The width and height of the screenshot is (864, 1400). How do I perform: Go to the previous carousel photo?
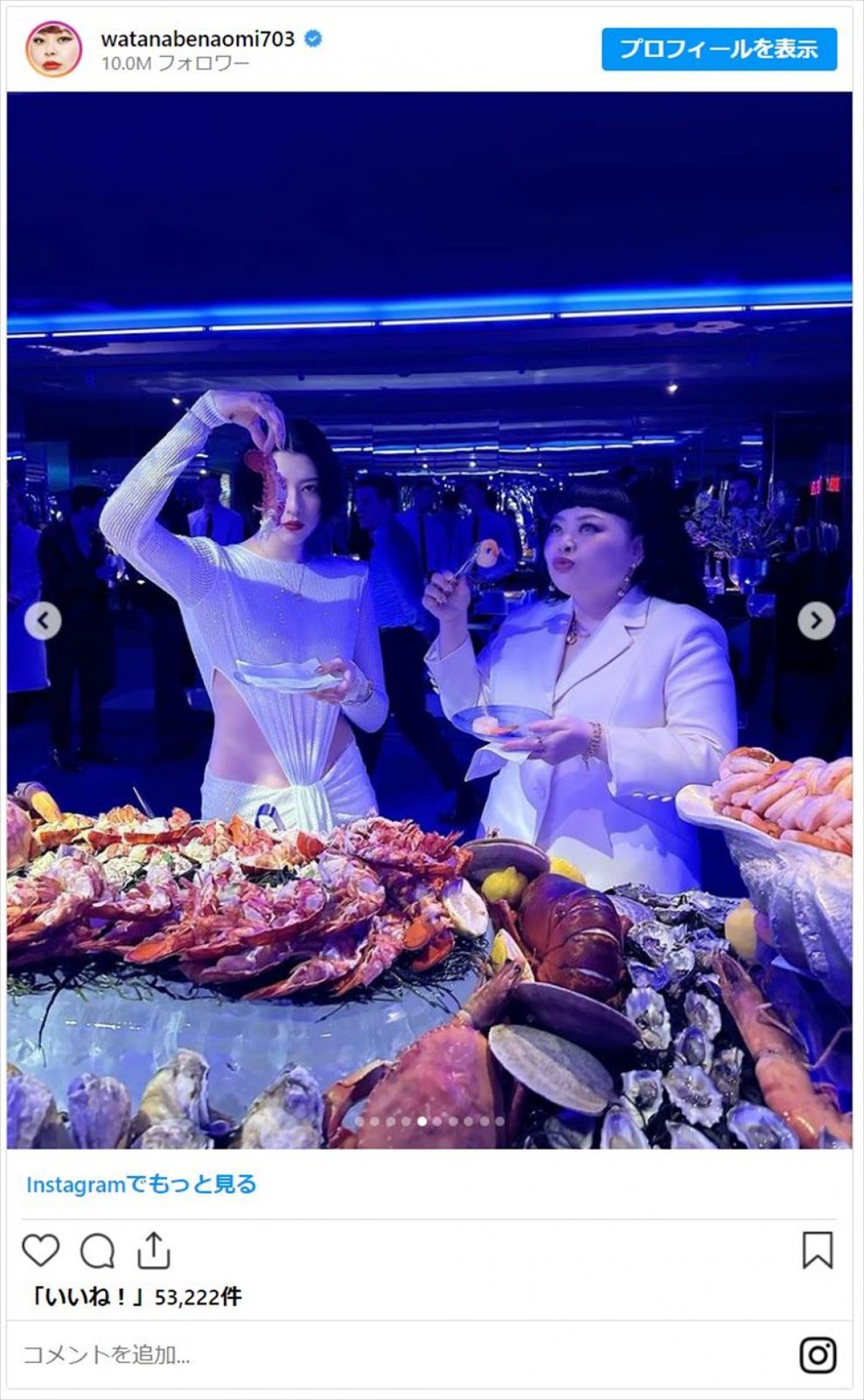[42, 620]
